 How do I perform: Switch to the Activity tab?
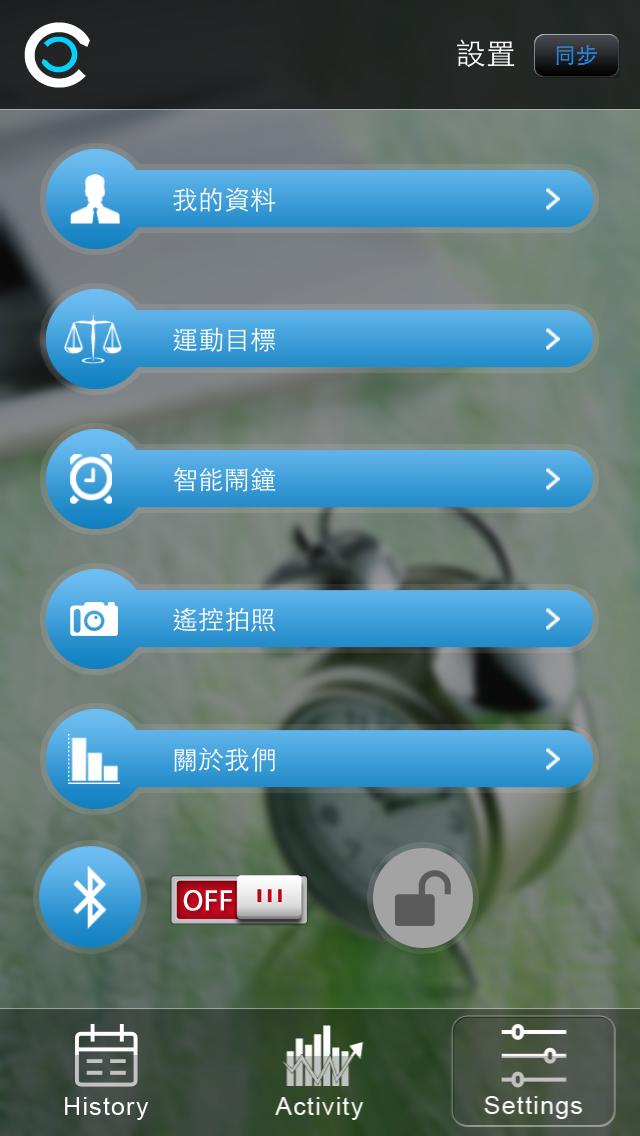click(x=319, y=1072)
